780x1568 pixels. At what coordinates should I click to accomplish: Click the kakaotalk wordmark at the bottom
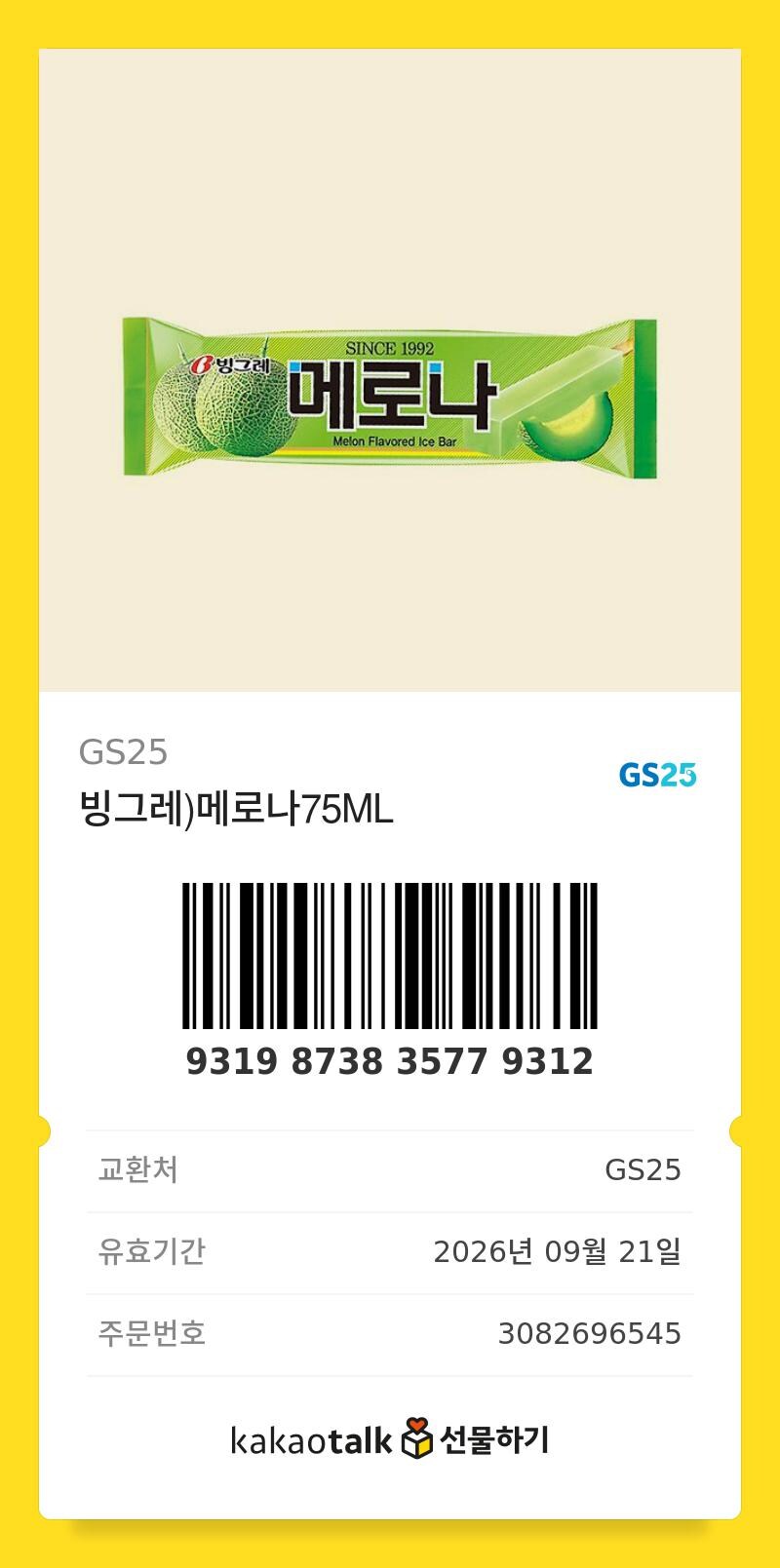point(310,1439)
